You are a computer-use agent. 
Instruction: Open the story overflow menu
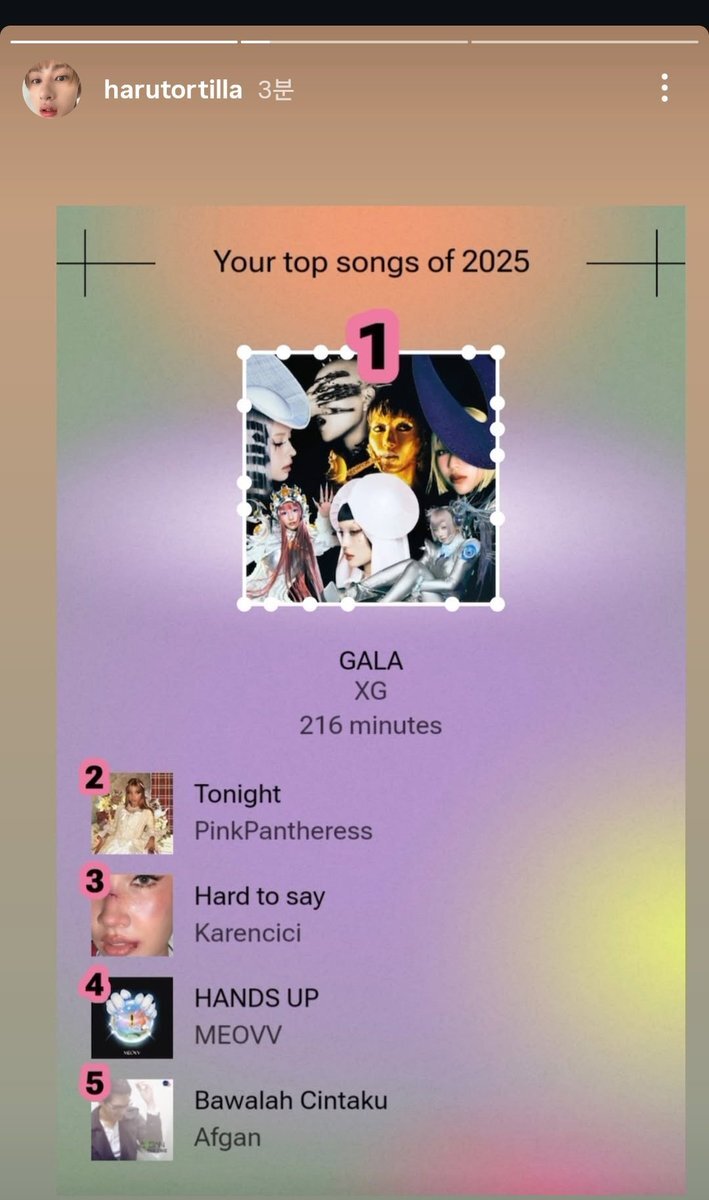[x=664, y=89]
